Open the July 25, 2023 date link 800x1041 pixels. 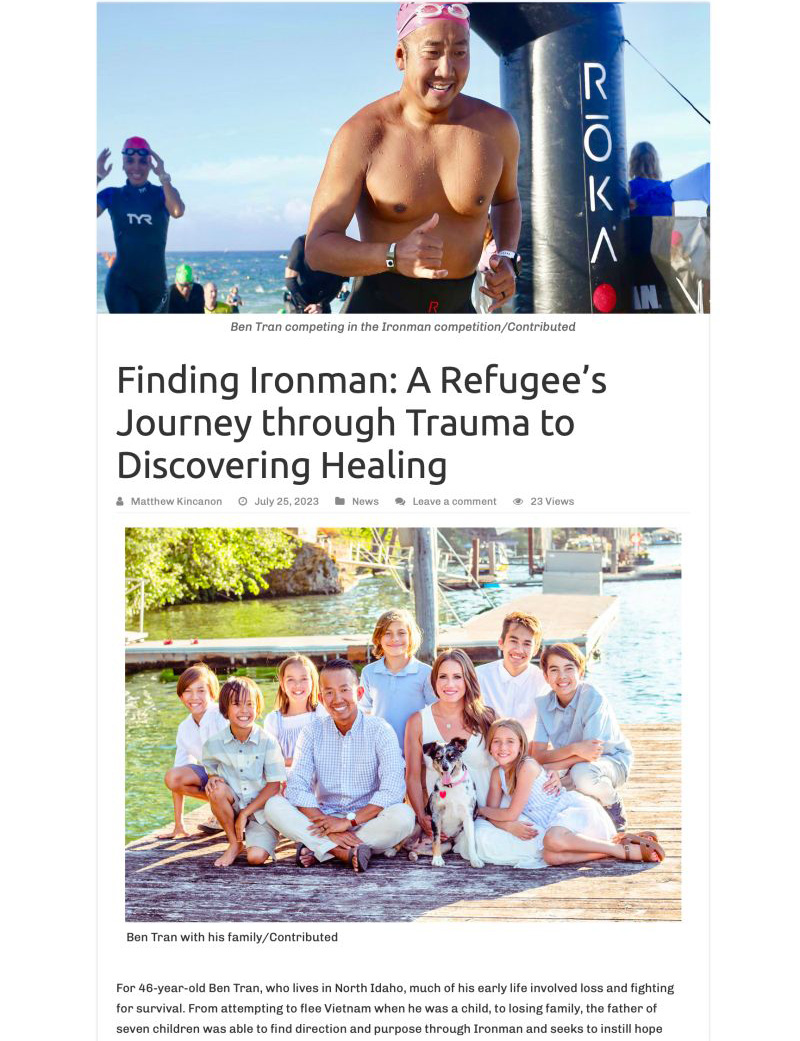coord(286,501)
